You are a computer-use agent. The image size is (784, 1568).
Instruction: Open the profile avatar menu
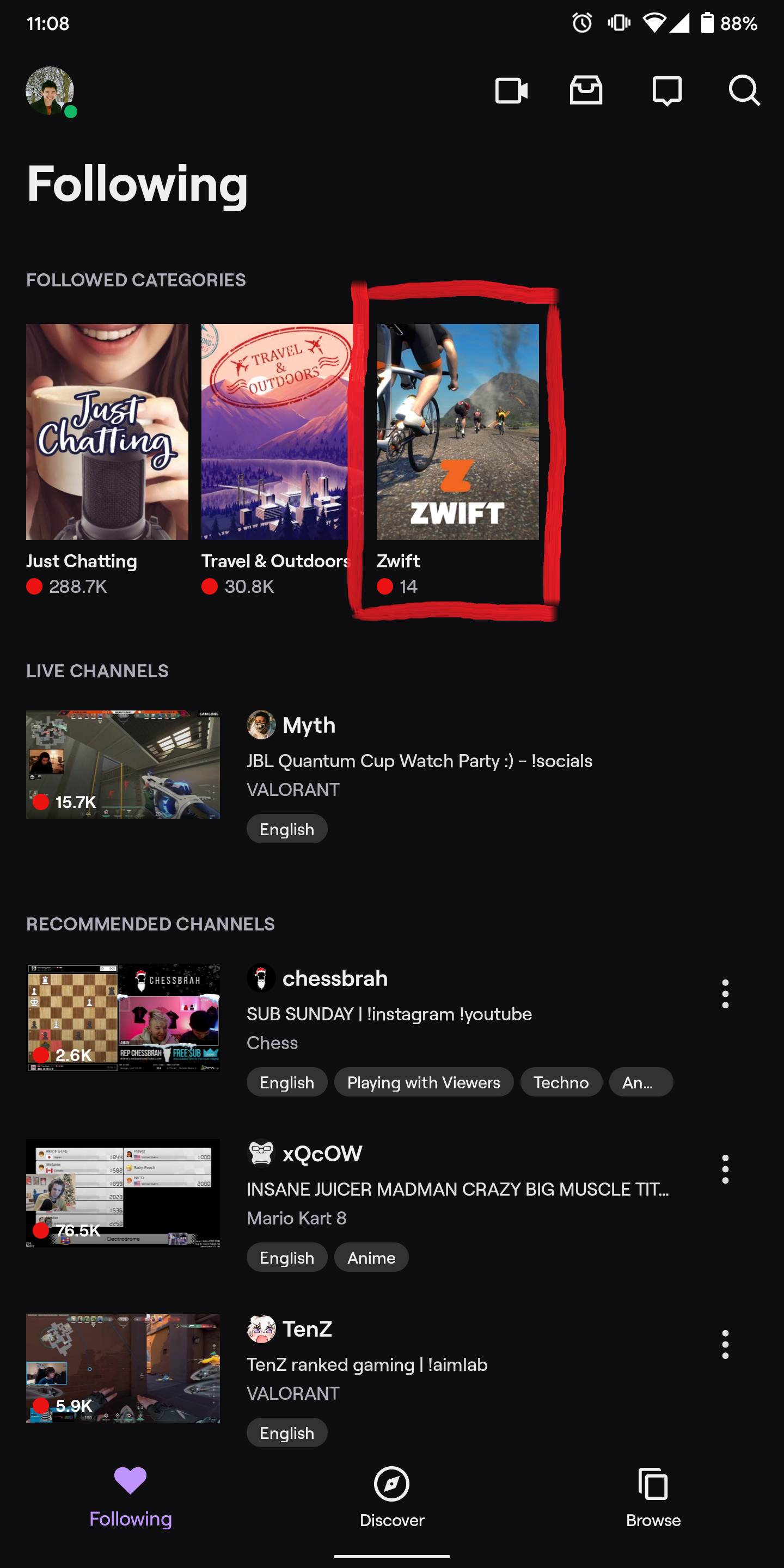[x=50, y=91]
